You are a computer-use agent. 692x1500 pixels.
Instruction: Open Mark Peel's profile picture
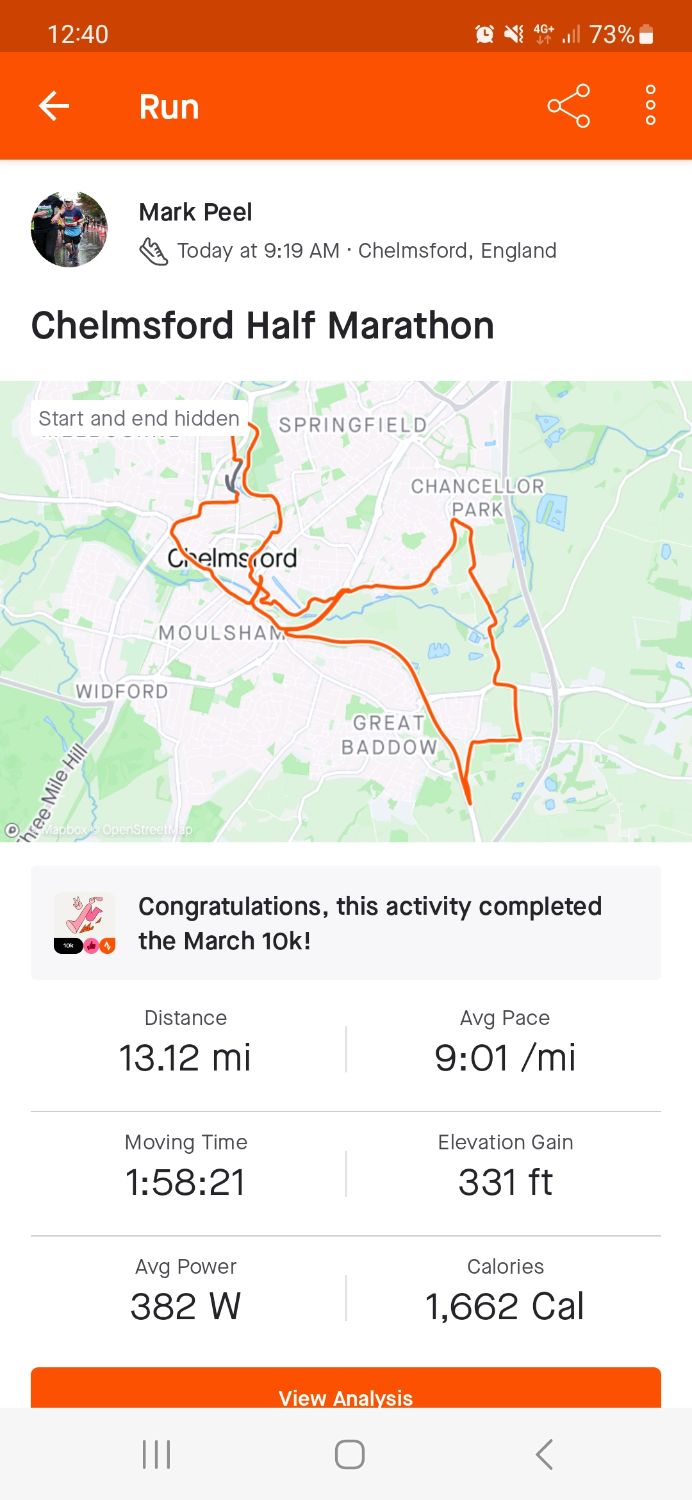(x=69, y=230)
